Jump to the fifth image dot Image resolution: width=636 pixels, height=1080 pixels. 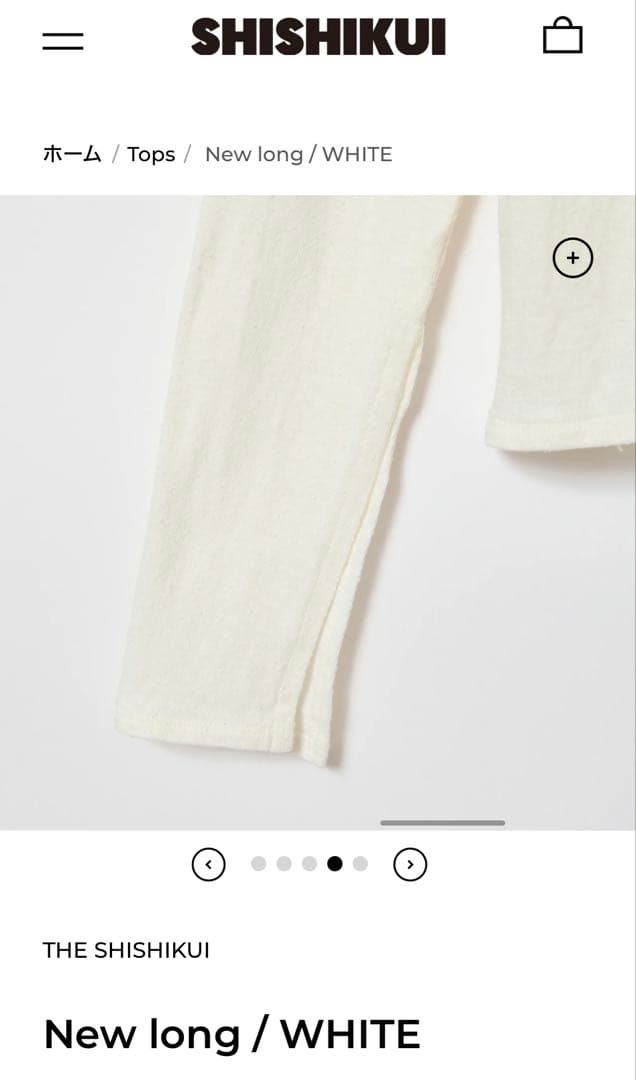pos(360,864)
